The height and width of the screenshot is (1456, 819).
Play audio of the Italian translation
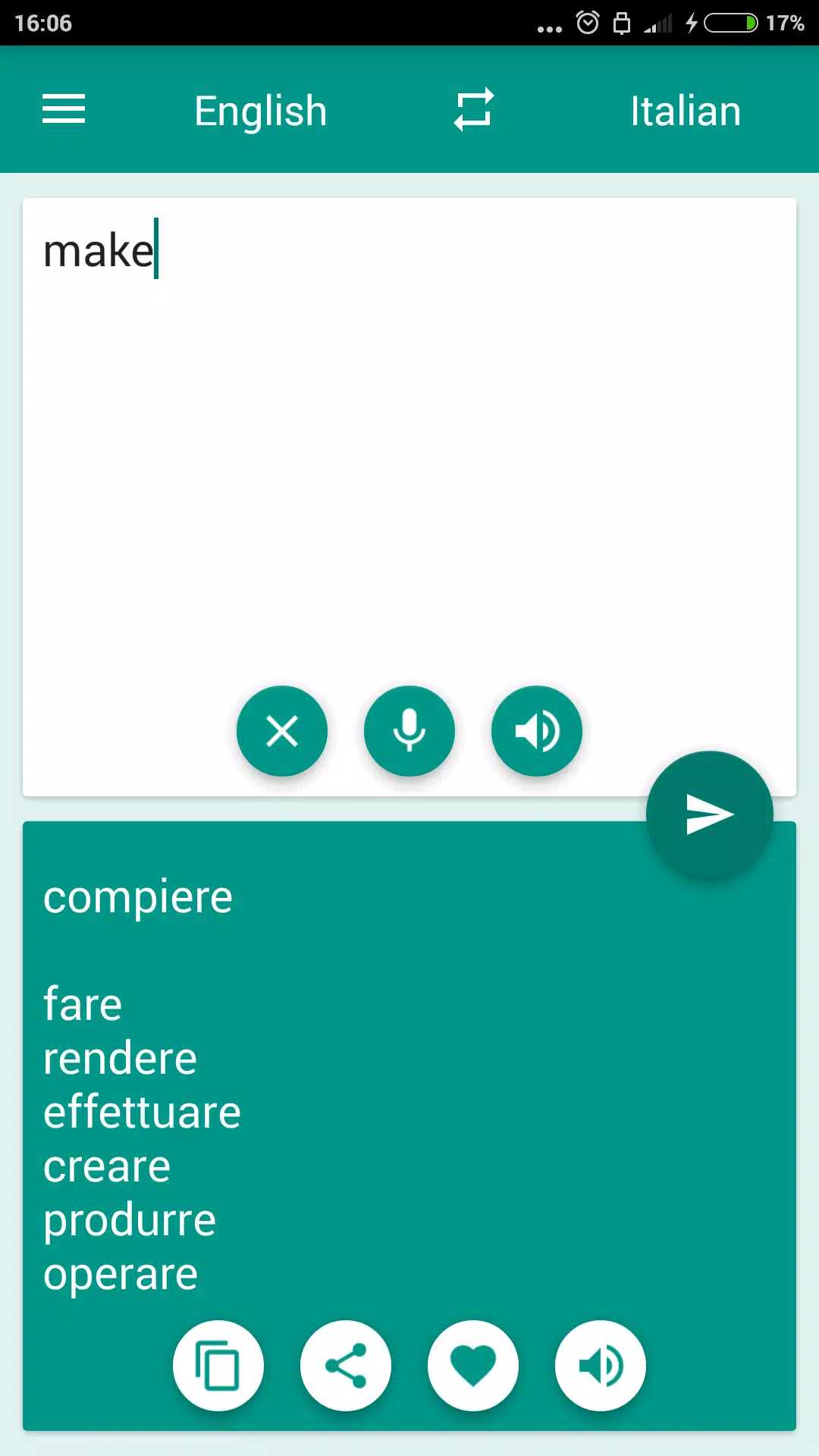[x=601, y=1366]
